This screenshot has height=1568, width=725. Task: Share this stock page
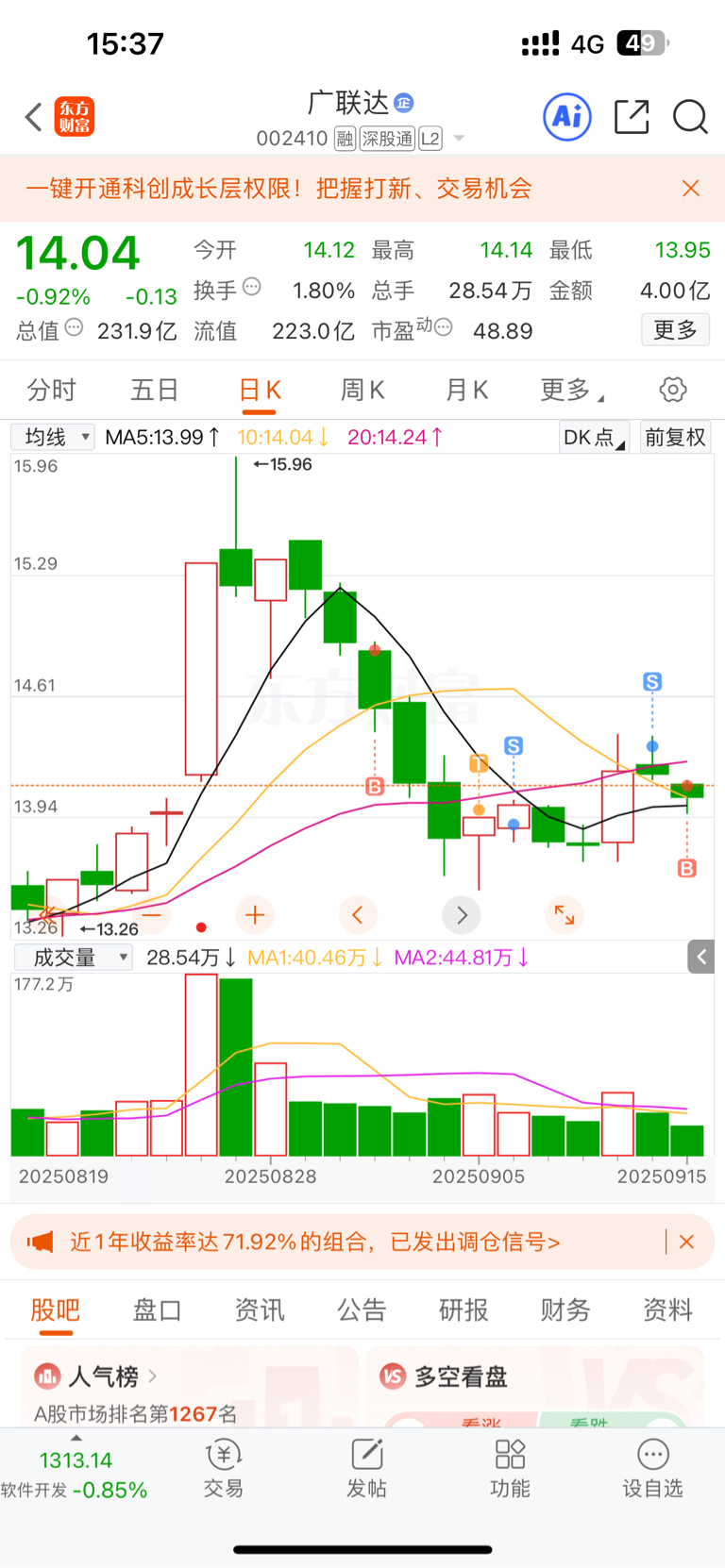pyautogui.click(x=632, y=117)
